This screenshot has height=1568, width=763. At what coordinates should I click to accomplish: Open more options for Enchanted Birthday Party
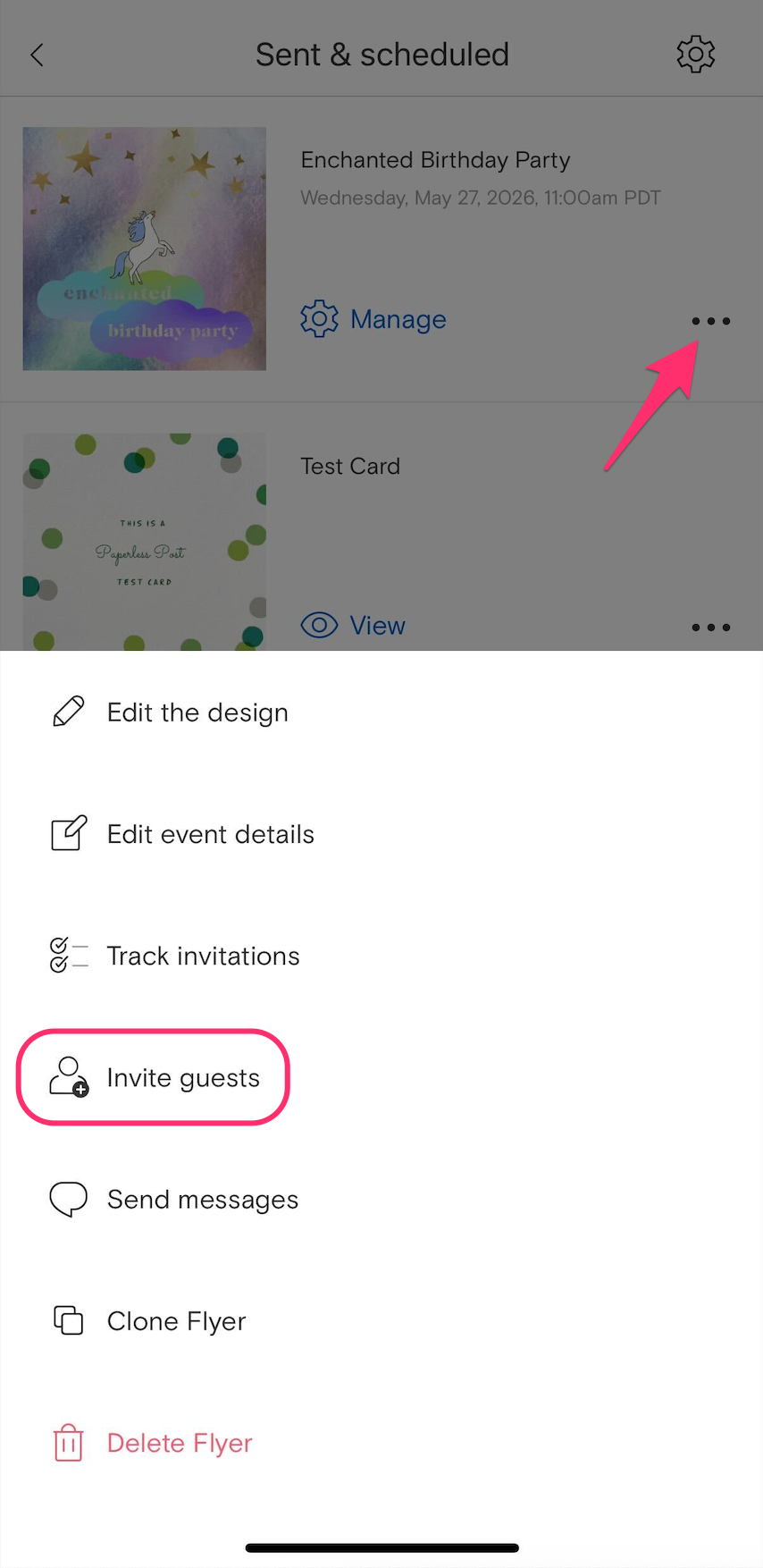[x=710, y=321]
